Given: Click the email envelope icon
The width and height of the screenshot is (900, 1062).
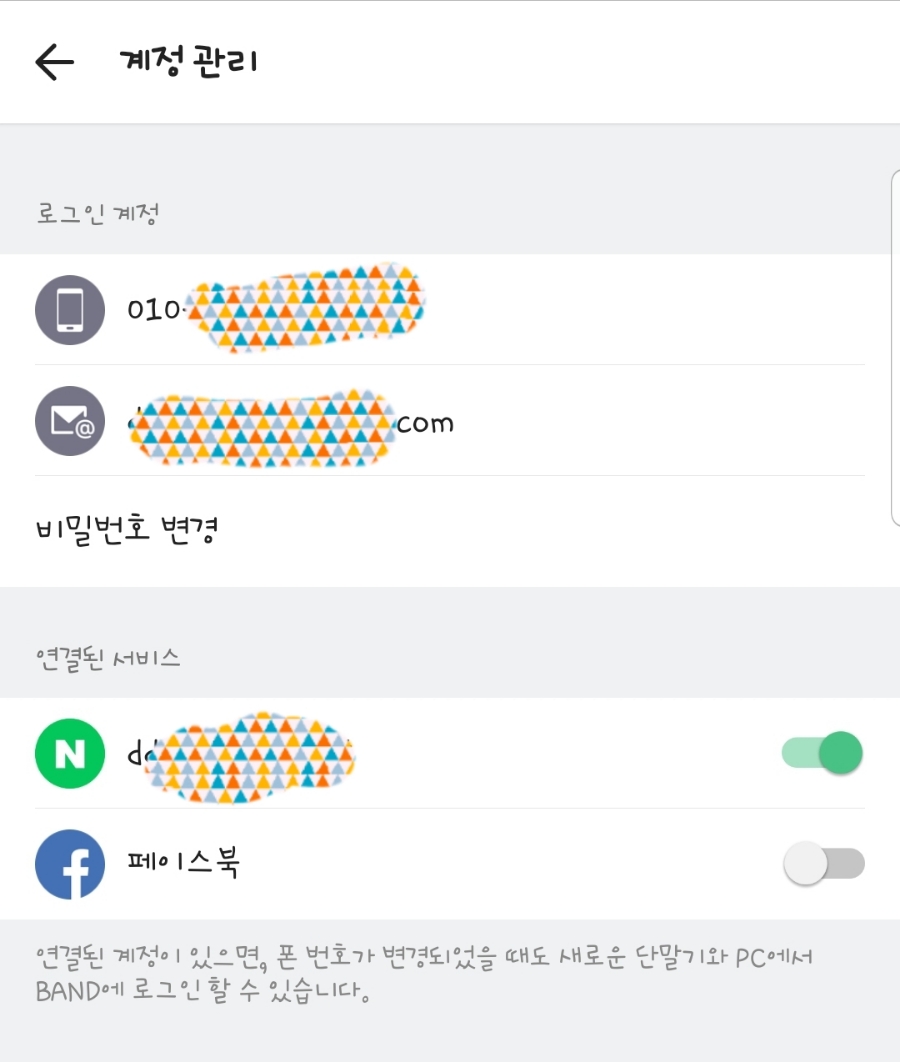Looking at the screenshot, I should click(x=69, y=421).
